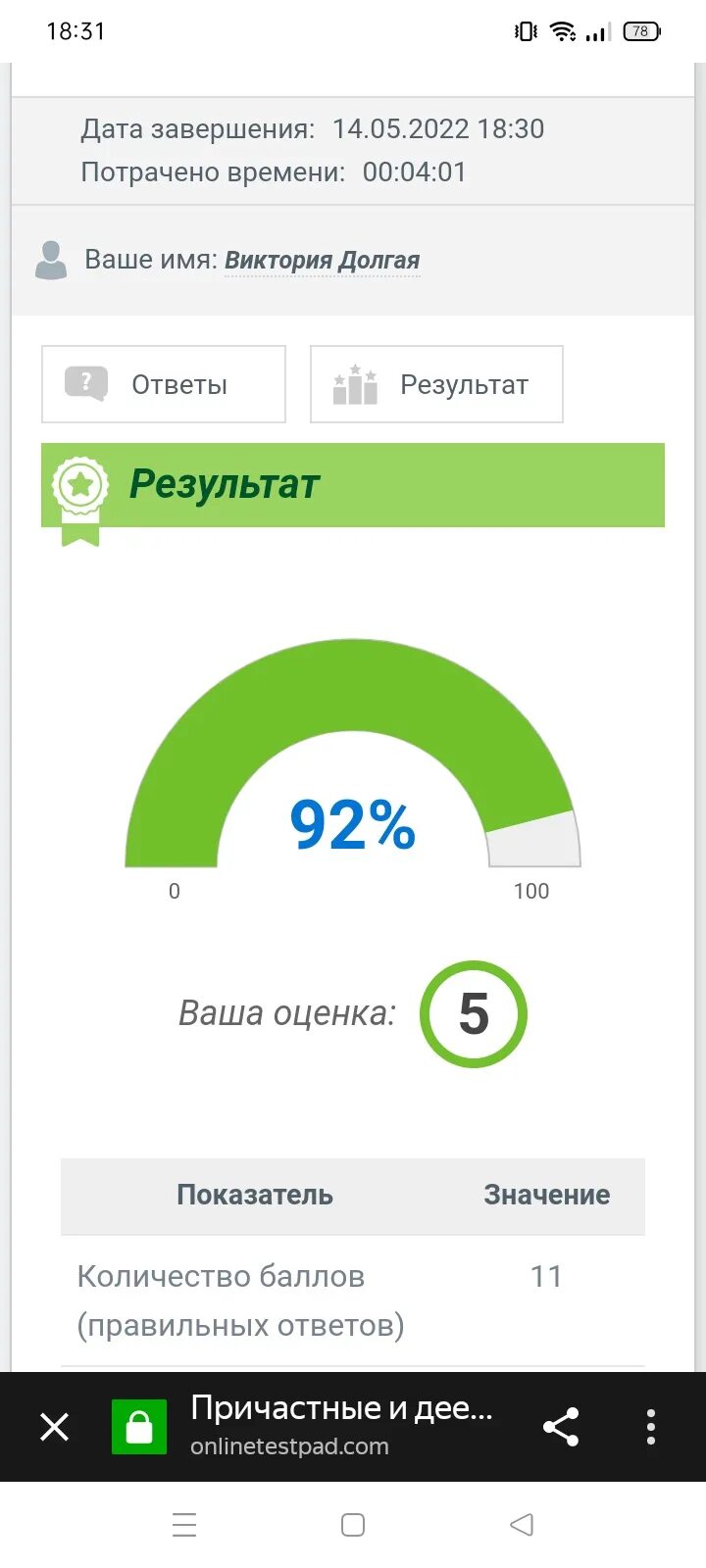Tap the user profile icon beside Ваше имя
This screenshot has height=1568, width=706.
click(50, 260)
